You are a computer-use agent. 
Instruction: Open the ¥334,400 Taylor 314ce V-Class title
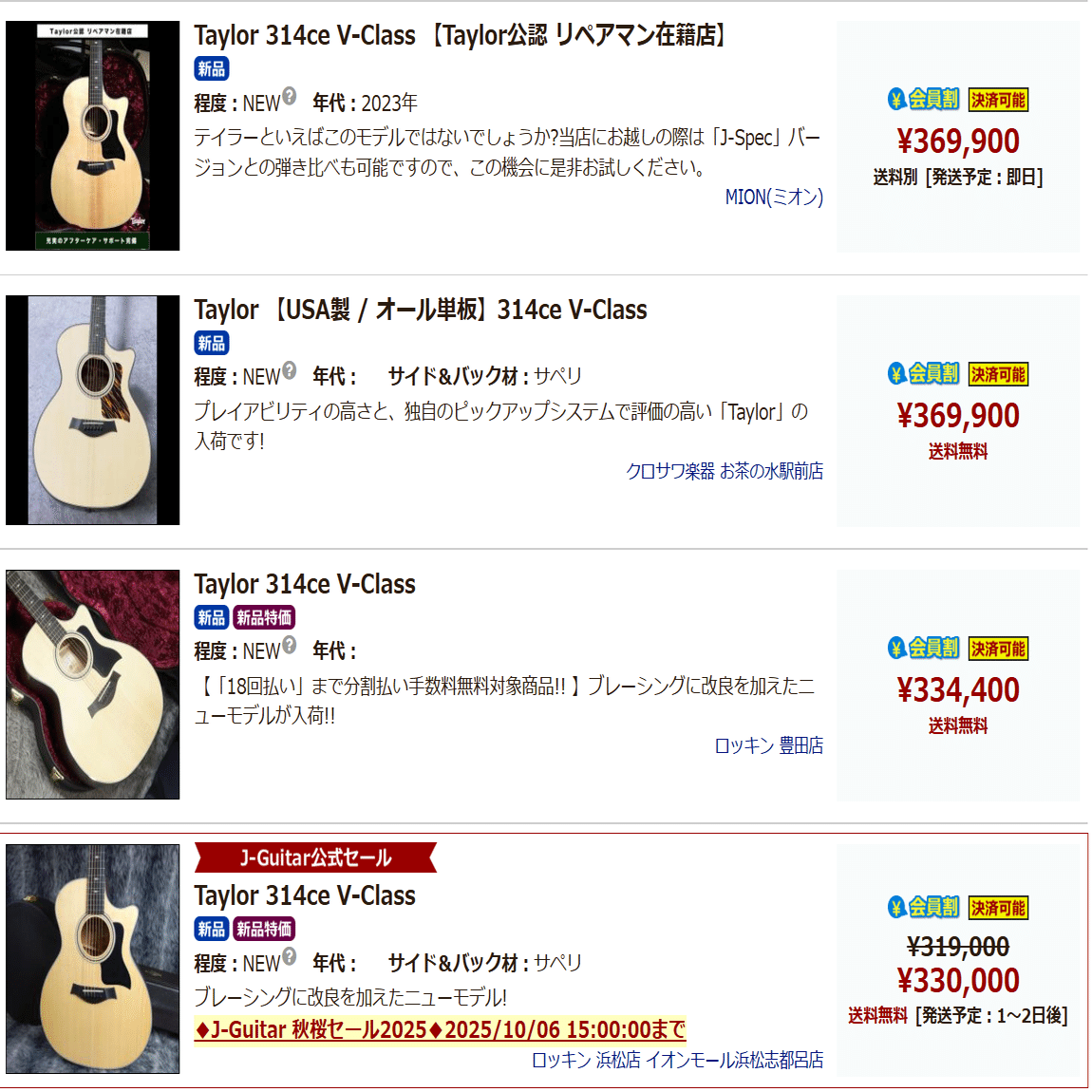pyautogui.click(x=305, y=585)
